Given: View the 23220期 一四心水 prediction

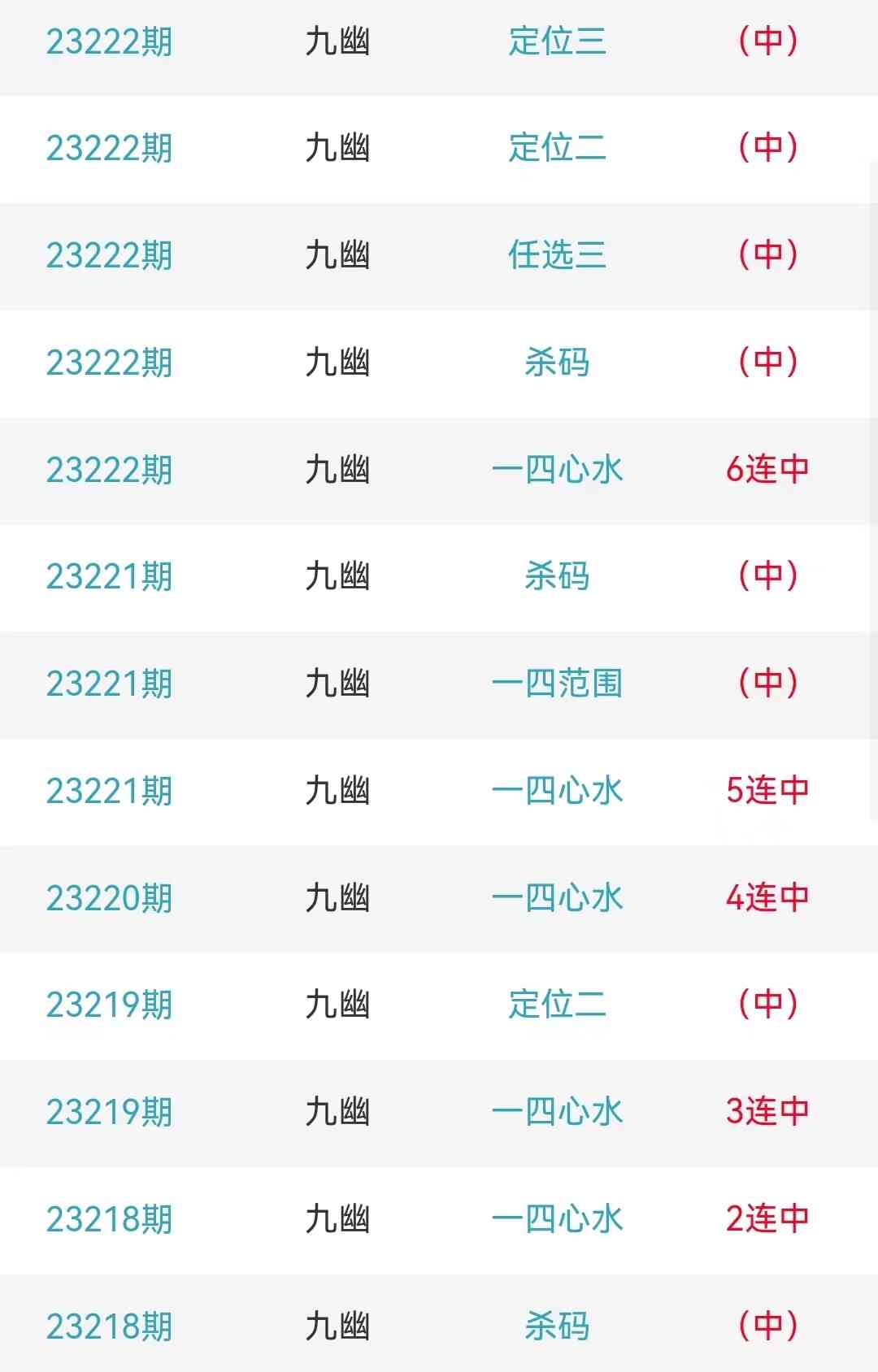Looking at the screenshot, I should tap(557, 898).
